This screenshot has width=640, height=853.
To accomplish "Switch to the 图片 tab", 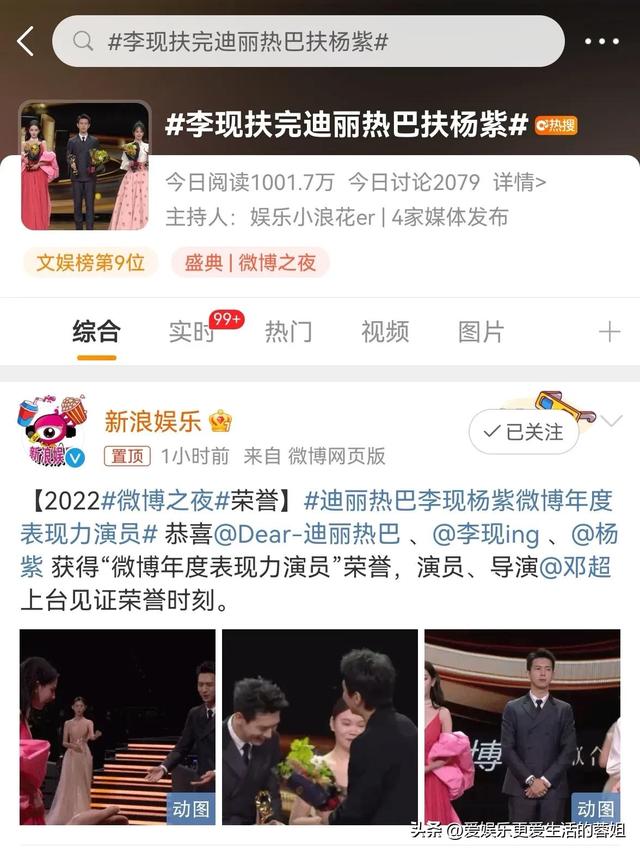I will (481, 332).
